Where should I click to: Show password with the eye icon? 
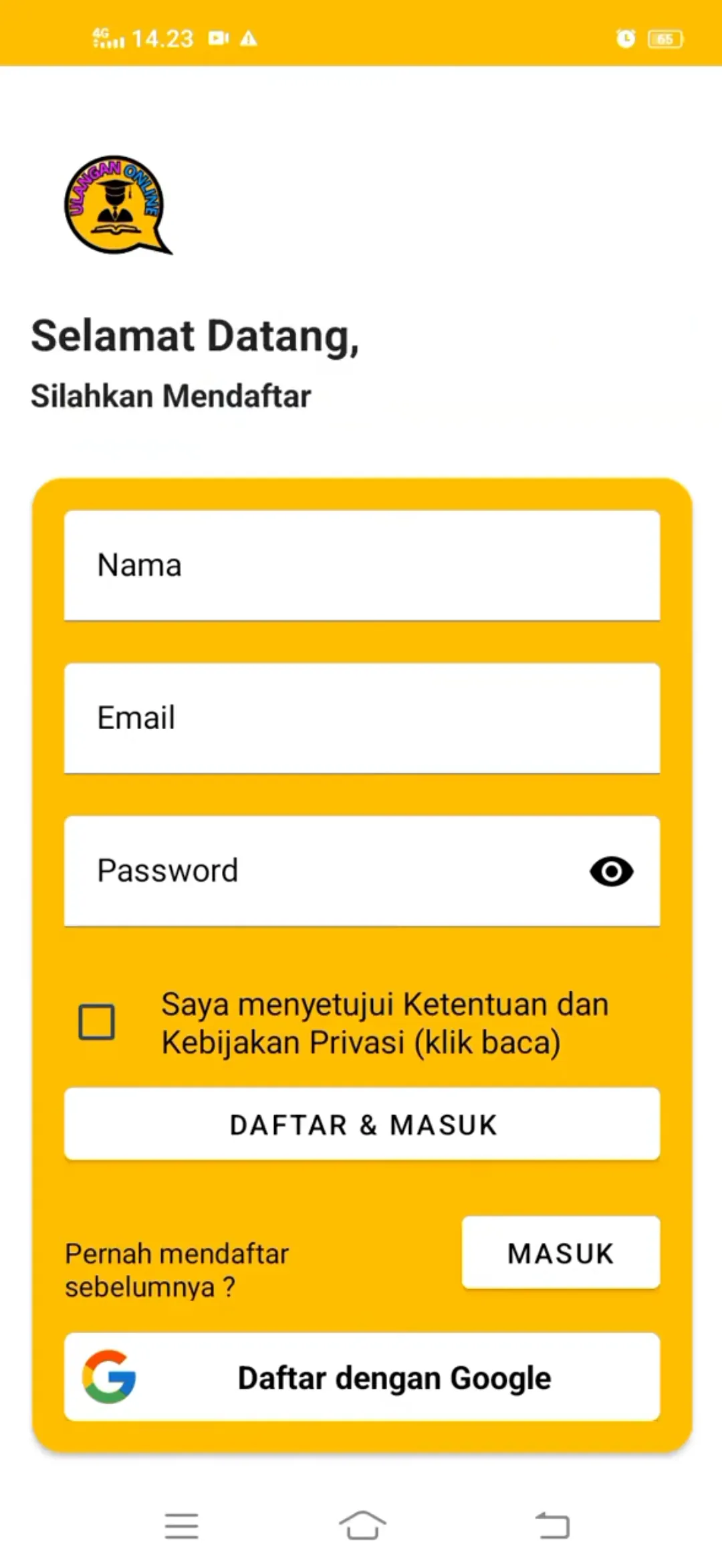coord(611,871)
